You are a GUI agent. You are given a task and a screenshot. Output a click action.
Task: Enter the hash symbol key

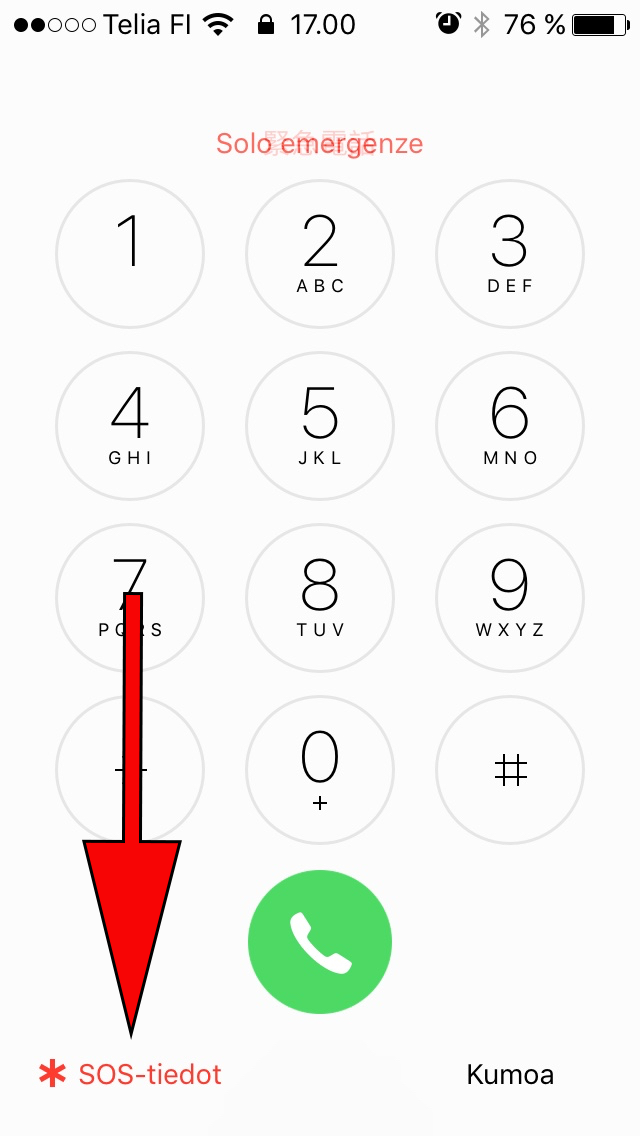(x=510, y=770)
